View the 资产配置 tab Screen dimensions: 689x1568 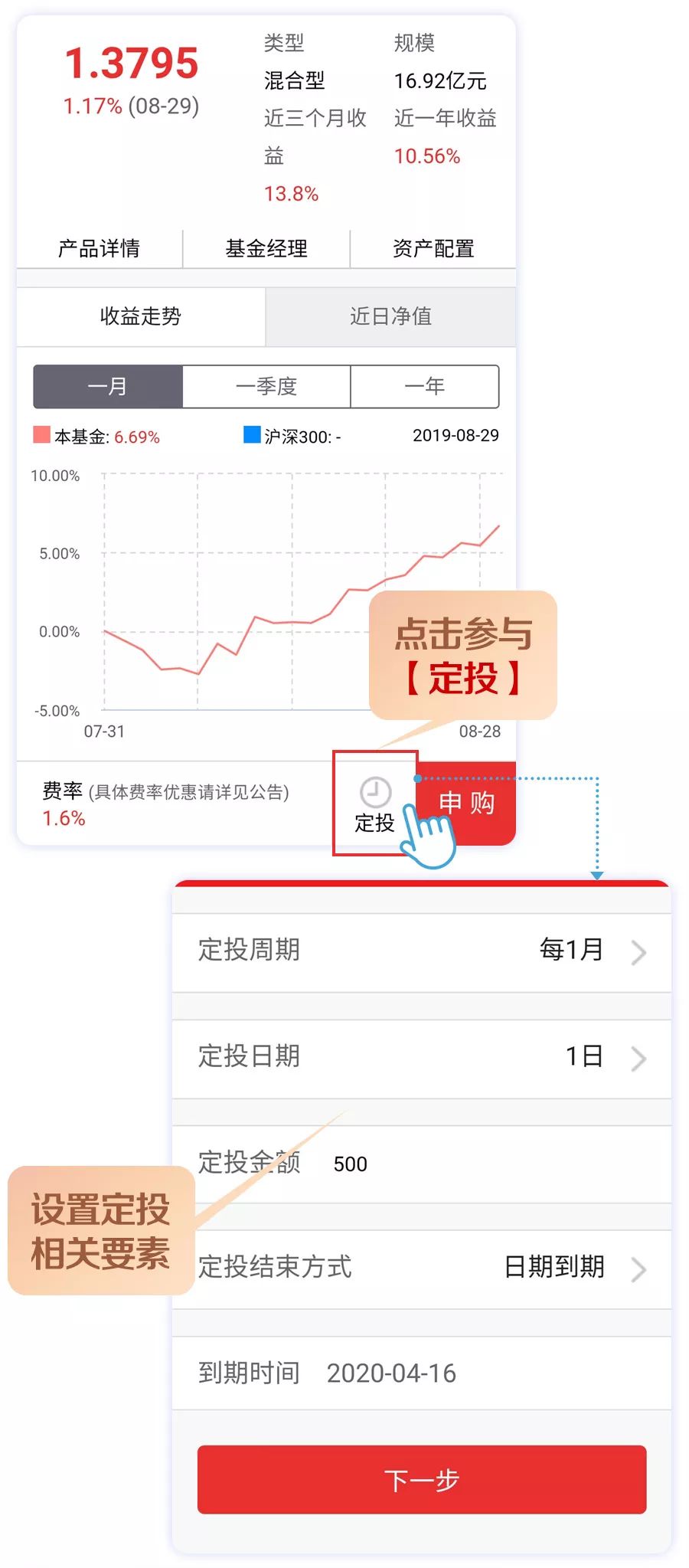click(433, 247)
